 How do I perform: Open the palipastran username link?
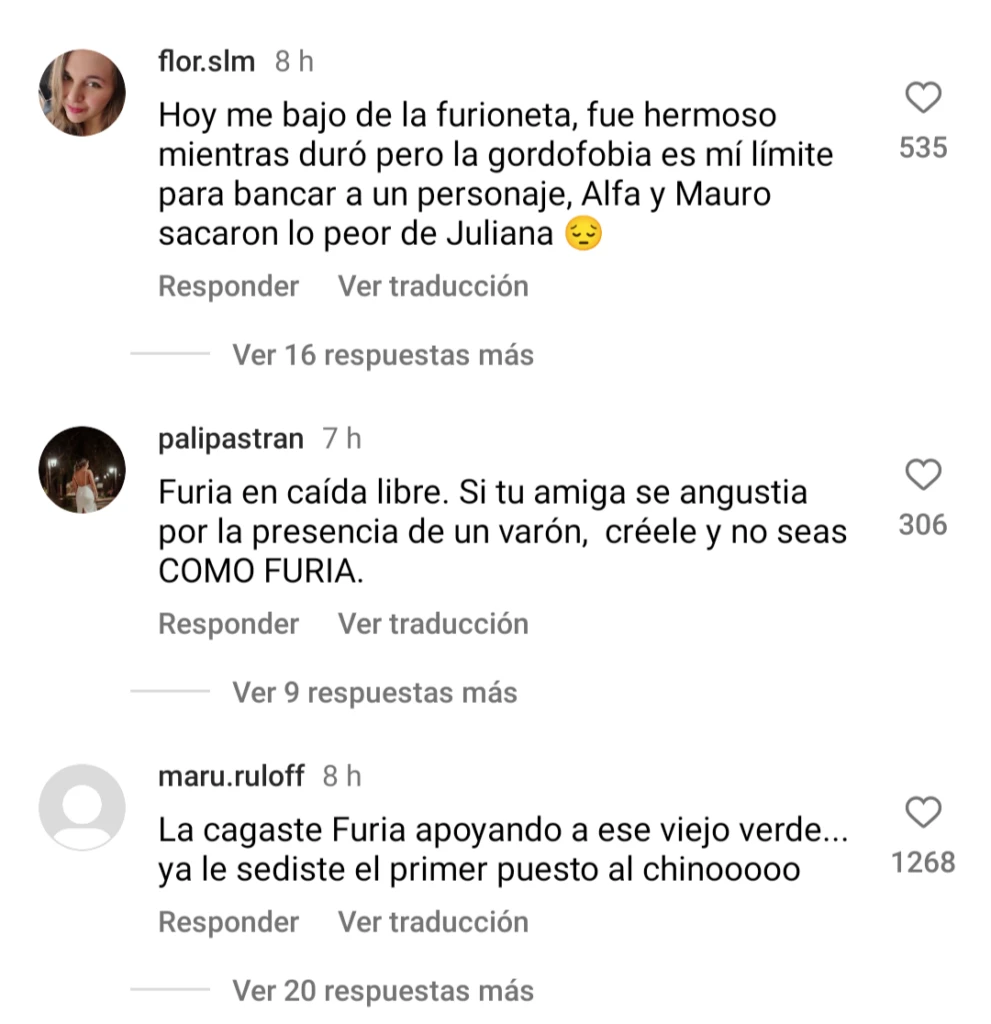pos(230,438)
